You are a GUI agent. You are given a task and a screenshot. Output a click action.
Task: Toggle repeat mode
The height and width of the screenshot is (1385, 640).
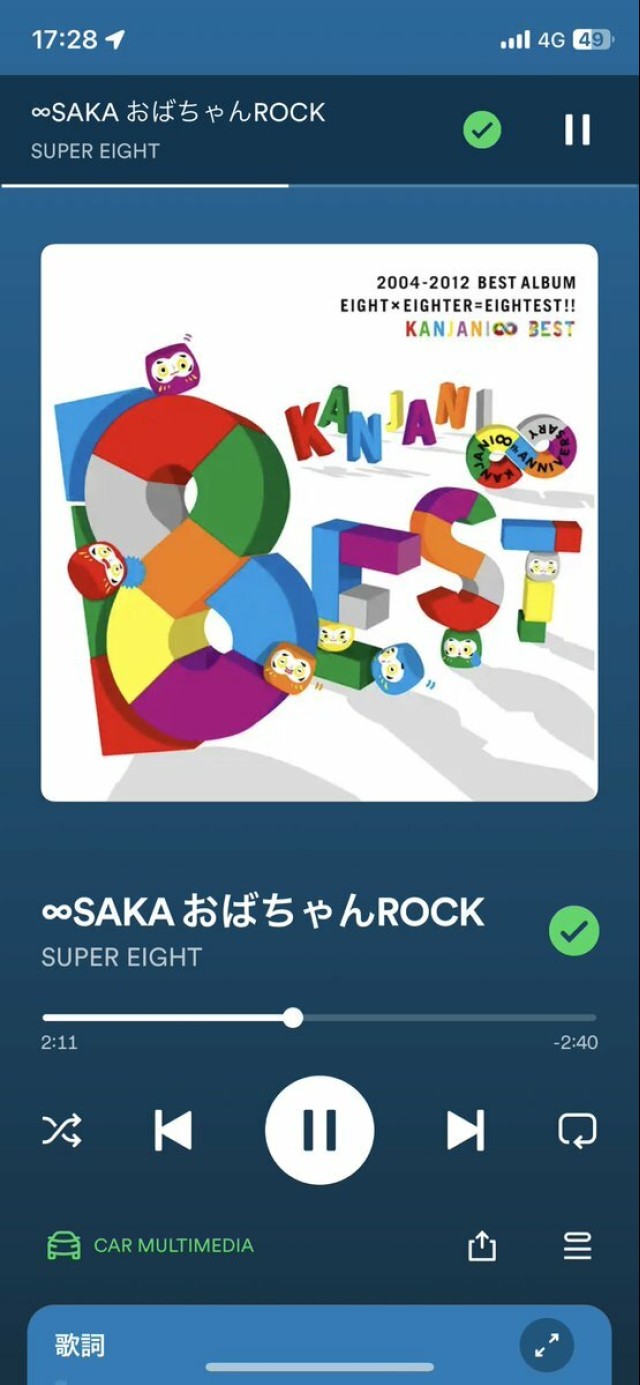point(577,1130)
